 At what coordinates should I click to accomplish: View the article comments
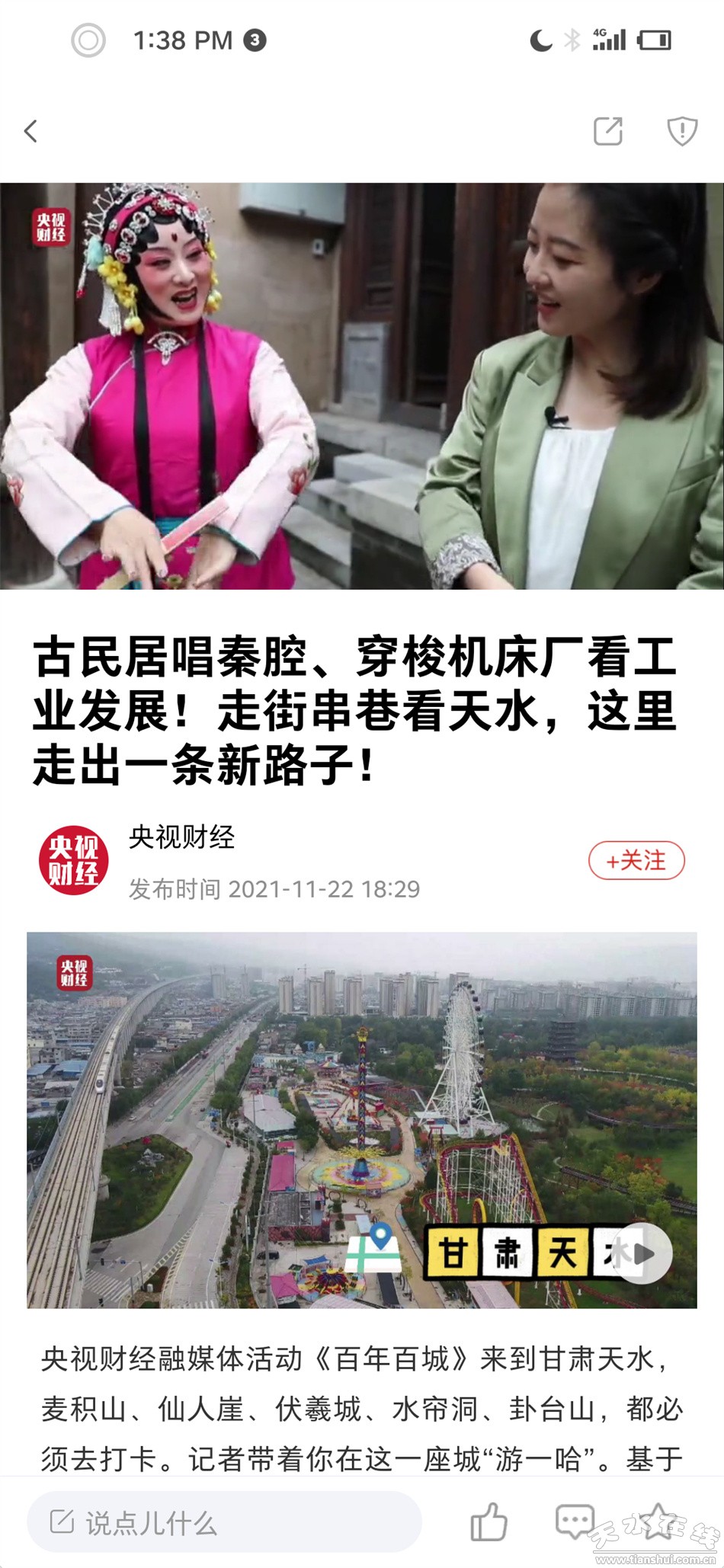574,1522
